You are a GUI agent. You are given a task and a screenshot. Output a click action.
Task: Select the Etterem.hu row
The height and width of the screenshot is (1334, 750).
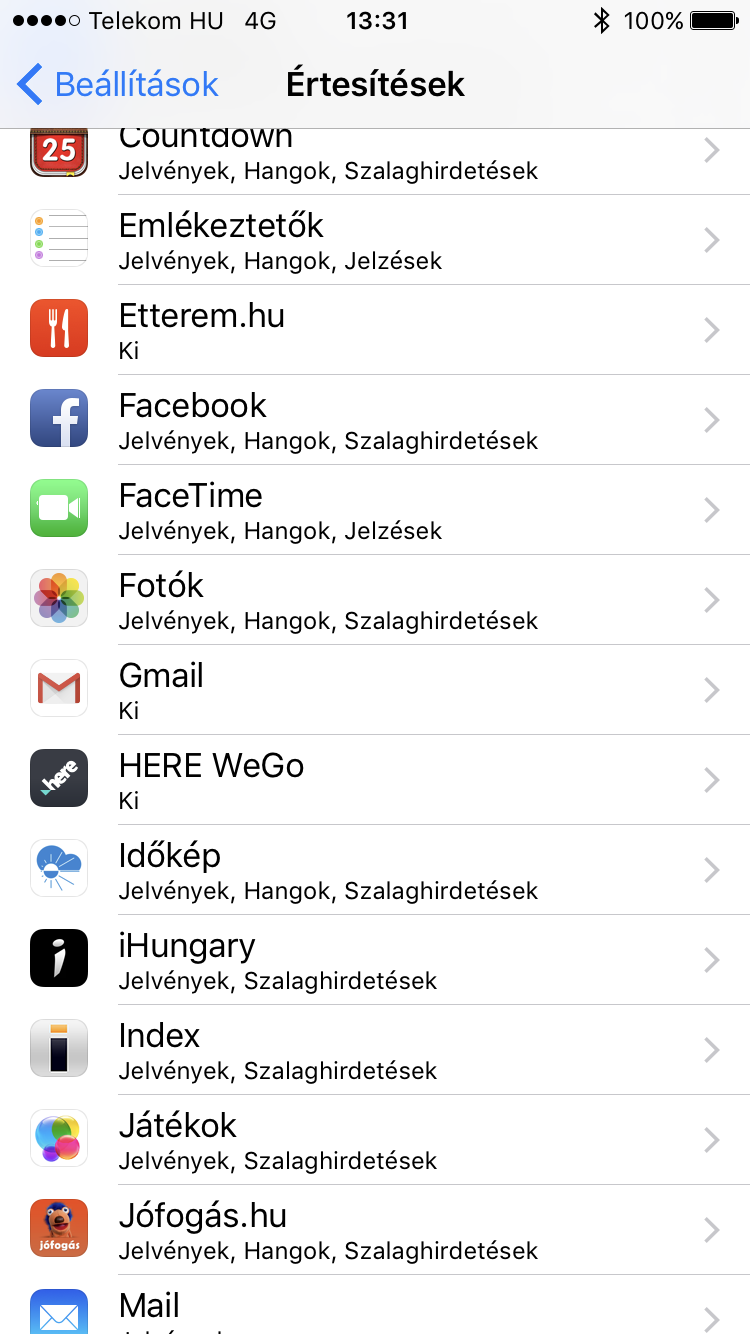point(375,330)
